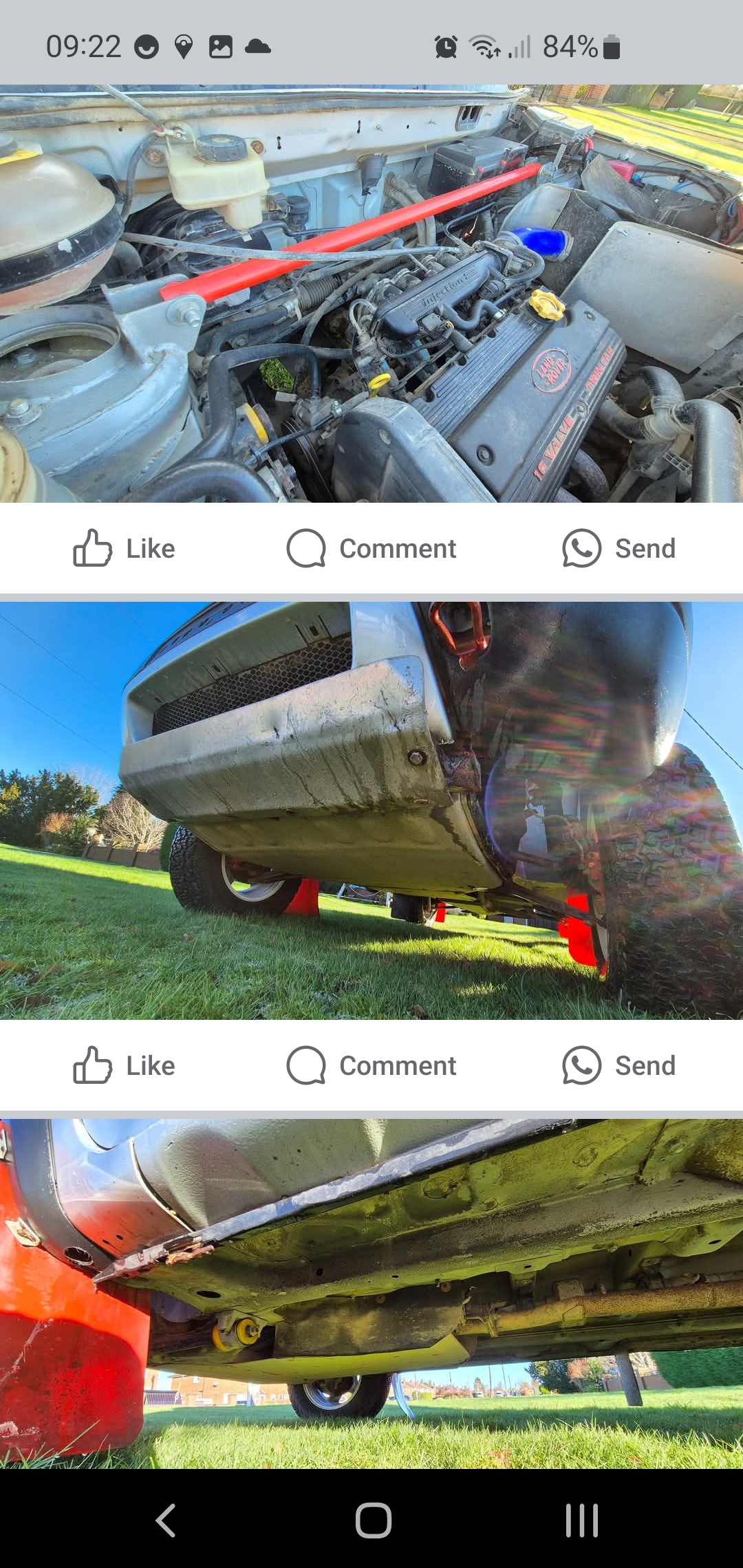The width and height of the screenshot is (743, 1568).
Task: Like the engine bay photo
Action: pos(124,549)
